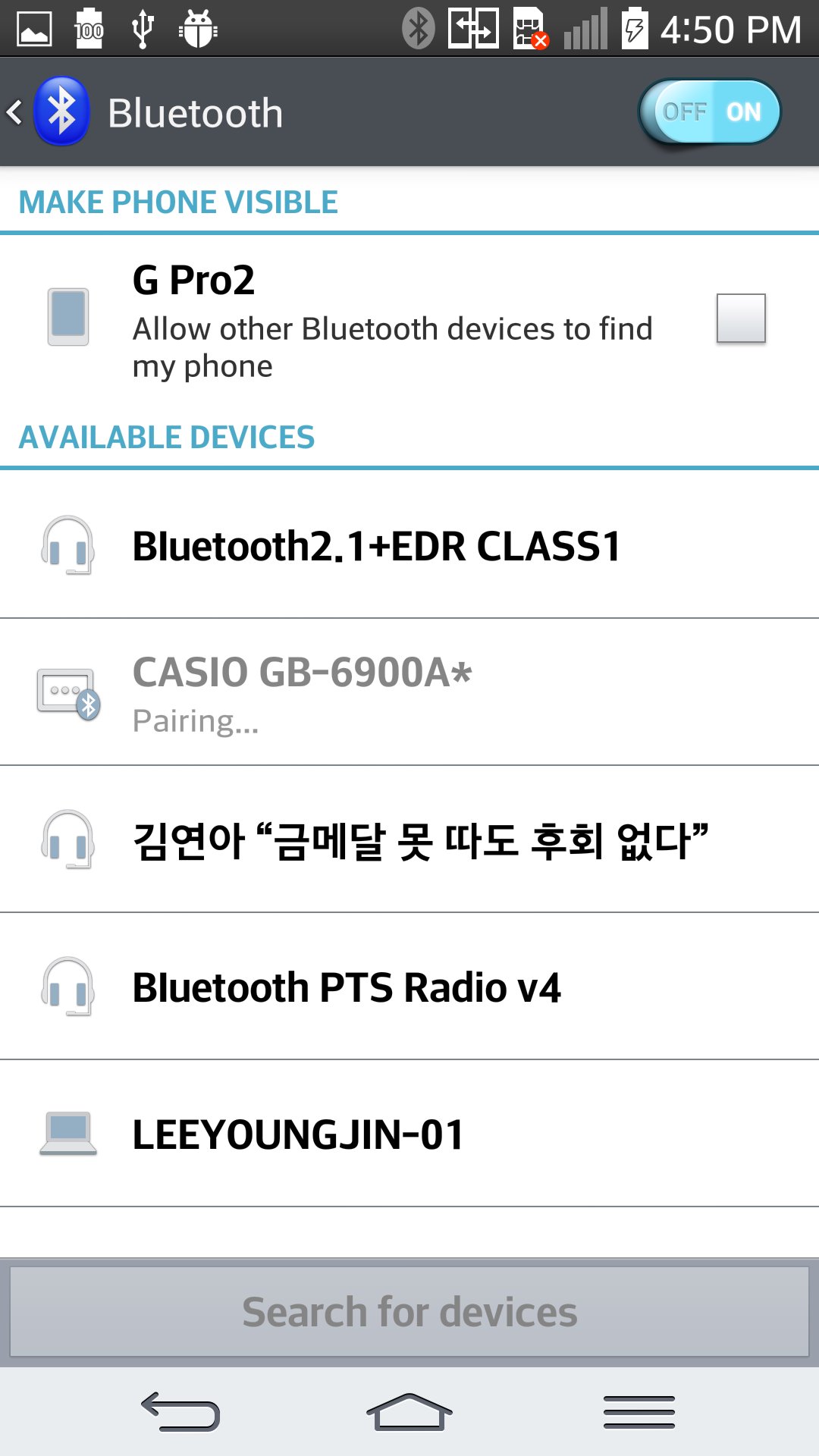819x1456 pixels.
Task: Connect to the device named LEEYOUNGJIN-01
Action: point(409,1134)
